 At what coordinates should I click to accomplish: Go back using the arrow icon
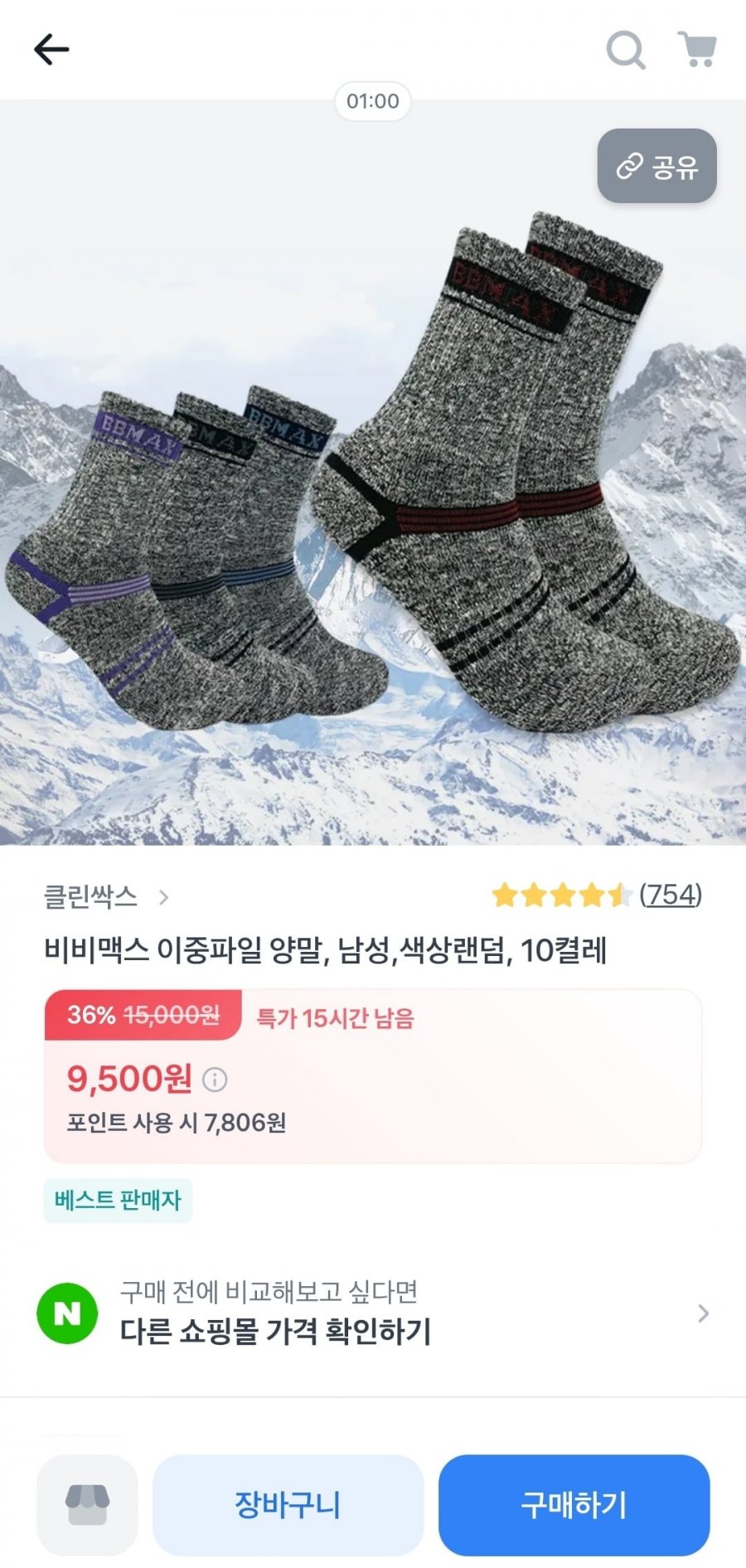(x=51, y=50)
